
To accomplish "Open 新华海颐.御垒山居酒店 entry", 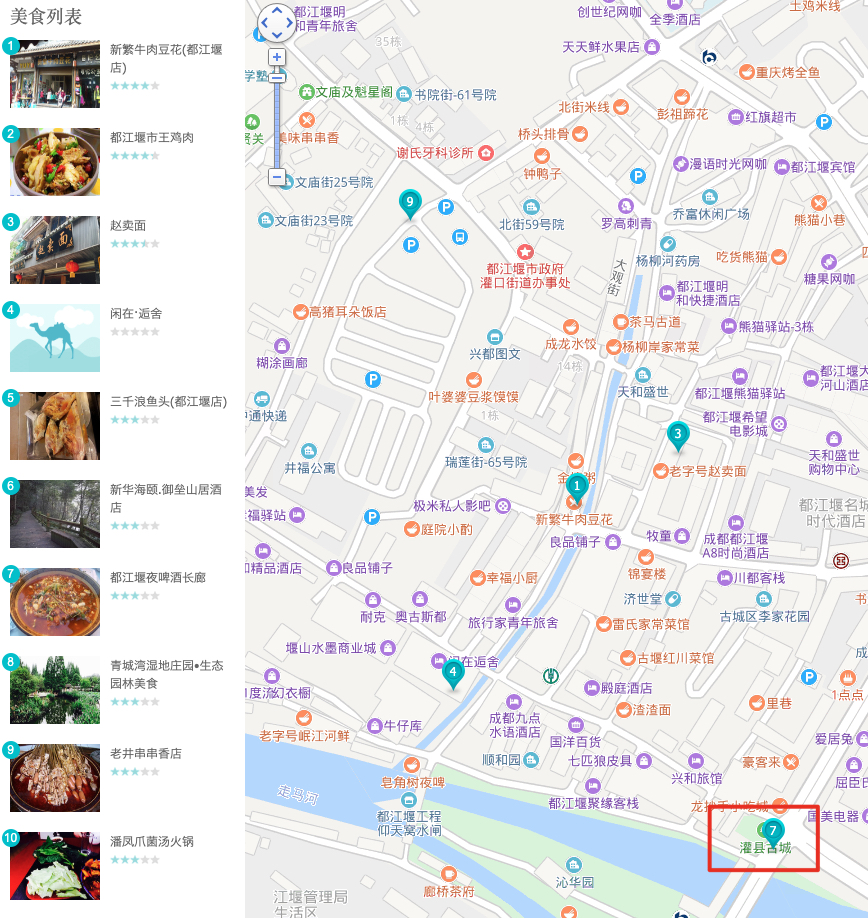I will [166, 497].
